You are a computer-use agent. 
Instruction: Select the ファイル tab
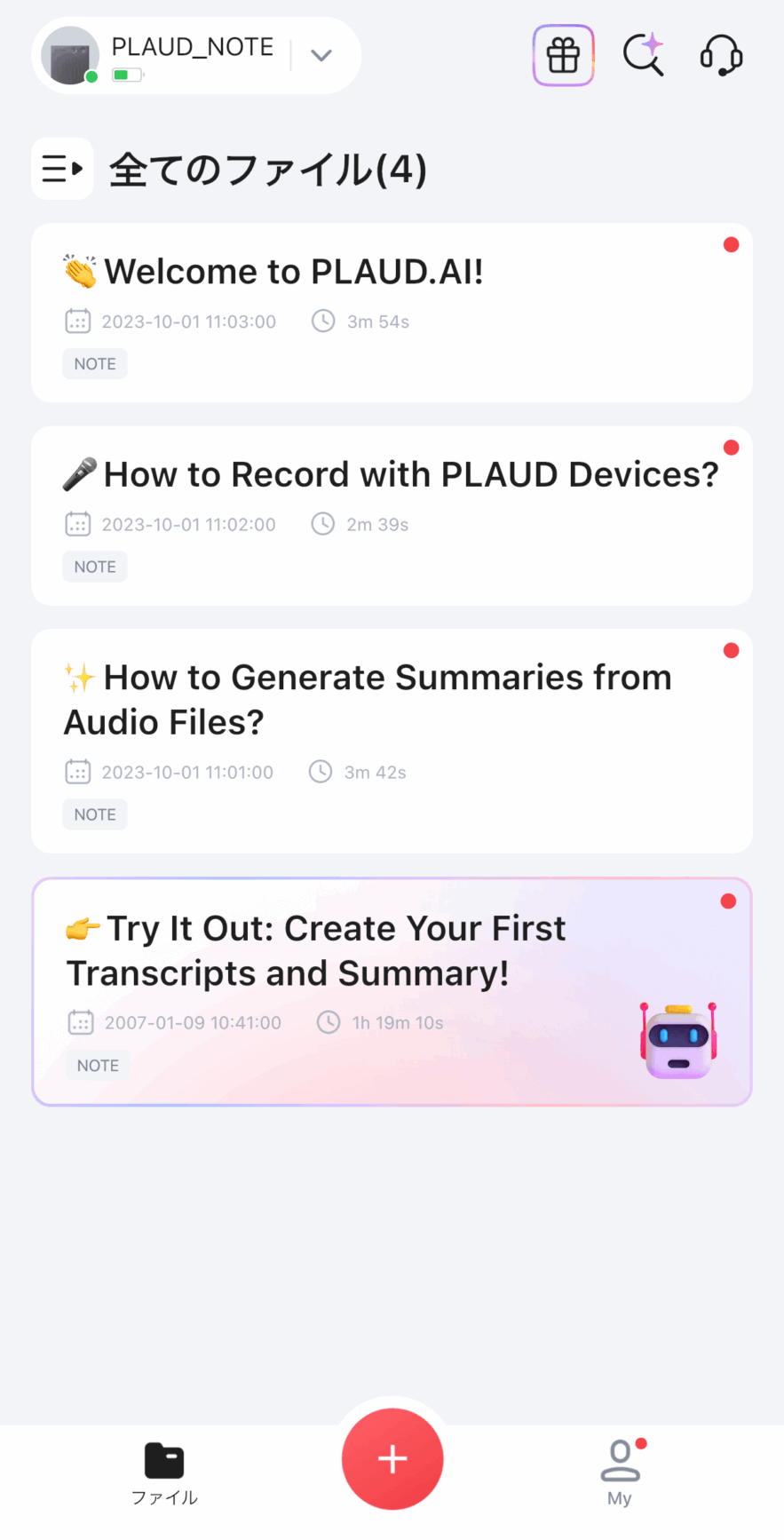point(164,1473)
